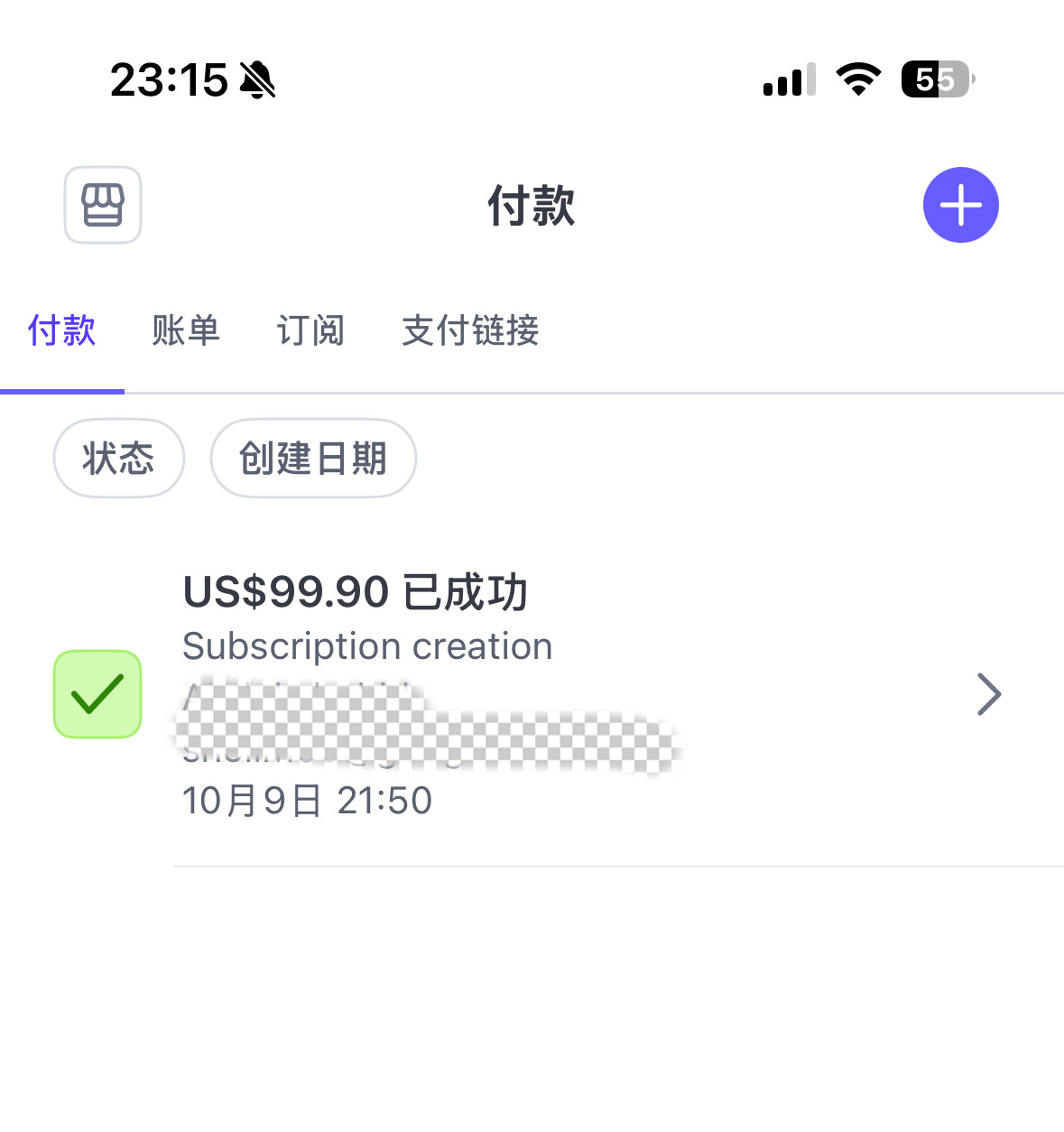Tap the purple plus button

click(960, 205)
